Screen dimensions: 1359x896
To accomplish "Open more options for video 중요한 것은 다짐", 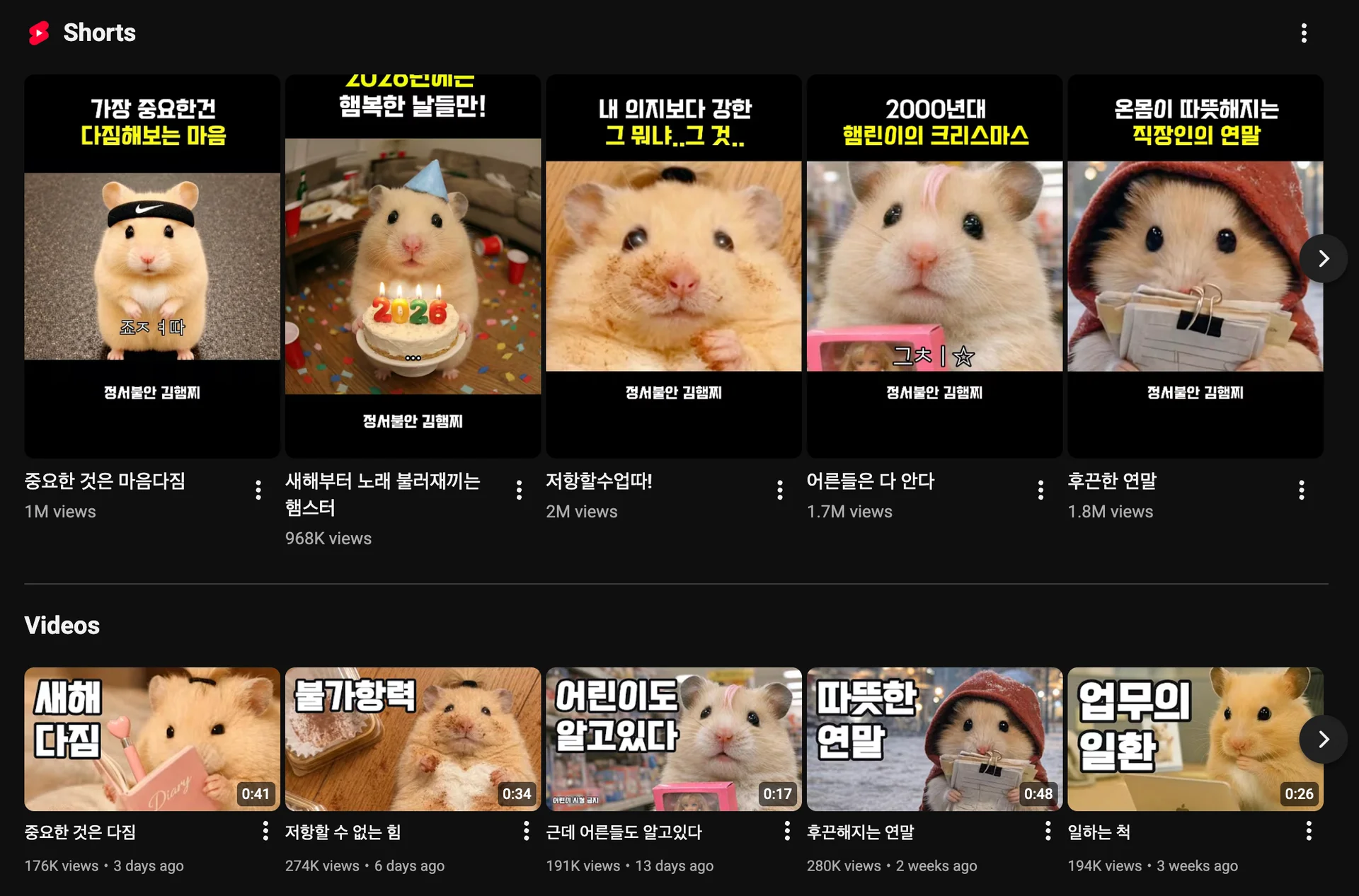I will (x=265, y=831).
